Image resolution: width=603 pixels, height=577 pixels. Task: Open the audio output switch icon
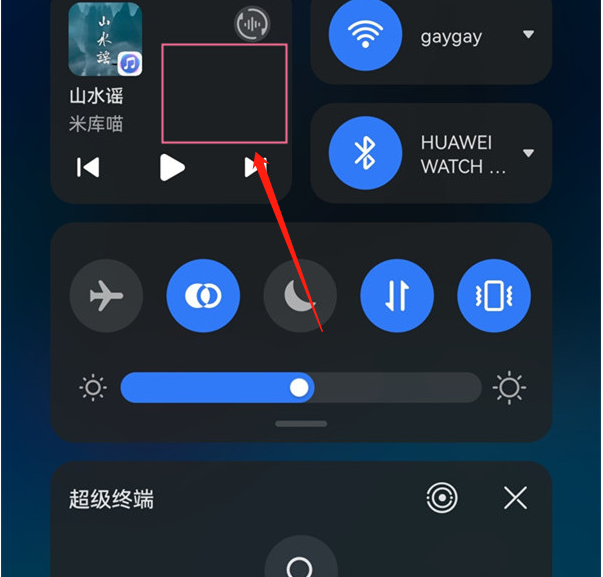[x=252, y=24]
